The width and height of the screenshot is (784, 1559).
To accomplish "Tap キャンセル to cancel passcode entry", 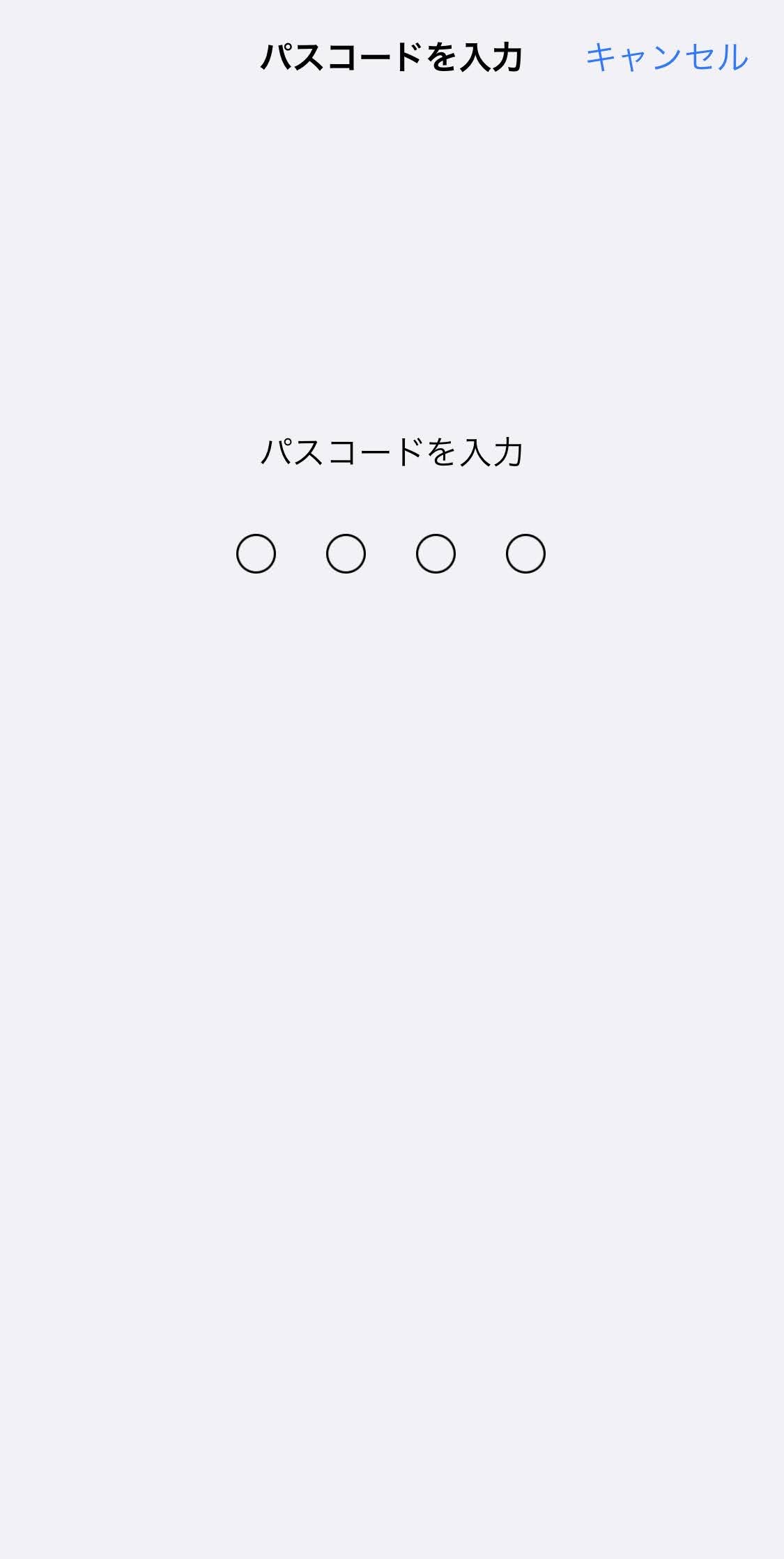I will pos(666,57).
